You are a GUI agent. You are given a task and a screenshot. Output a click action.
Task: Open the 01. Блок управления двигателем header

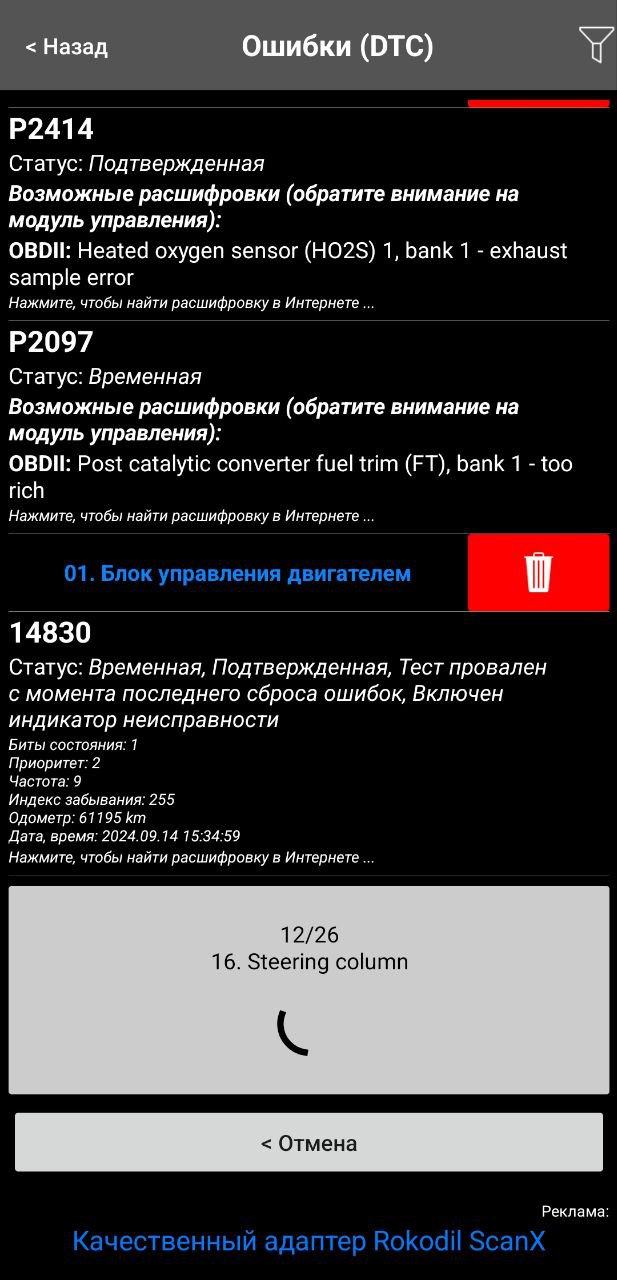[238, 573]
